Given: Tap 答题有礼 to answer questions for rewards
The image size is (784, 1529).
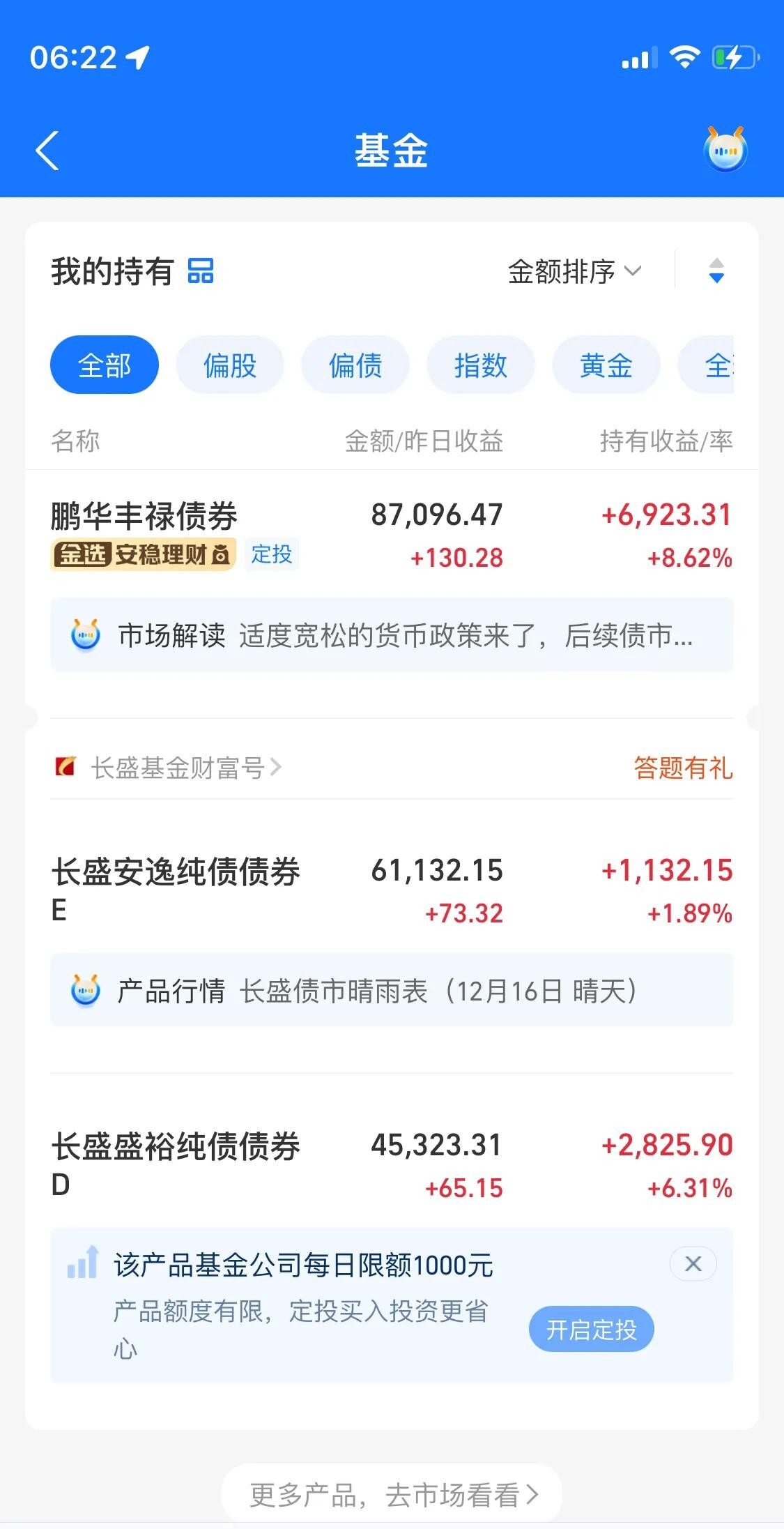Looking at the screenshot, I should (682, 766).
